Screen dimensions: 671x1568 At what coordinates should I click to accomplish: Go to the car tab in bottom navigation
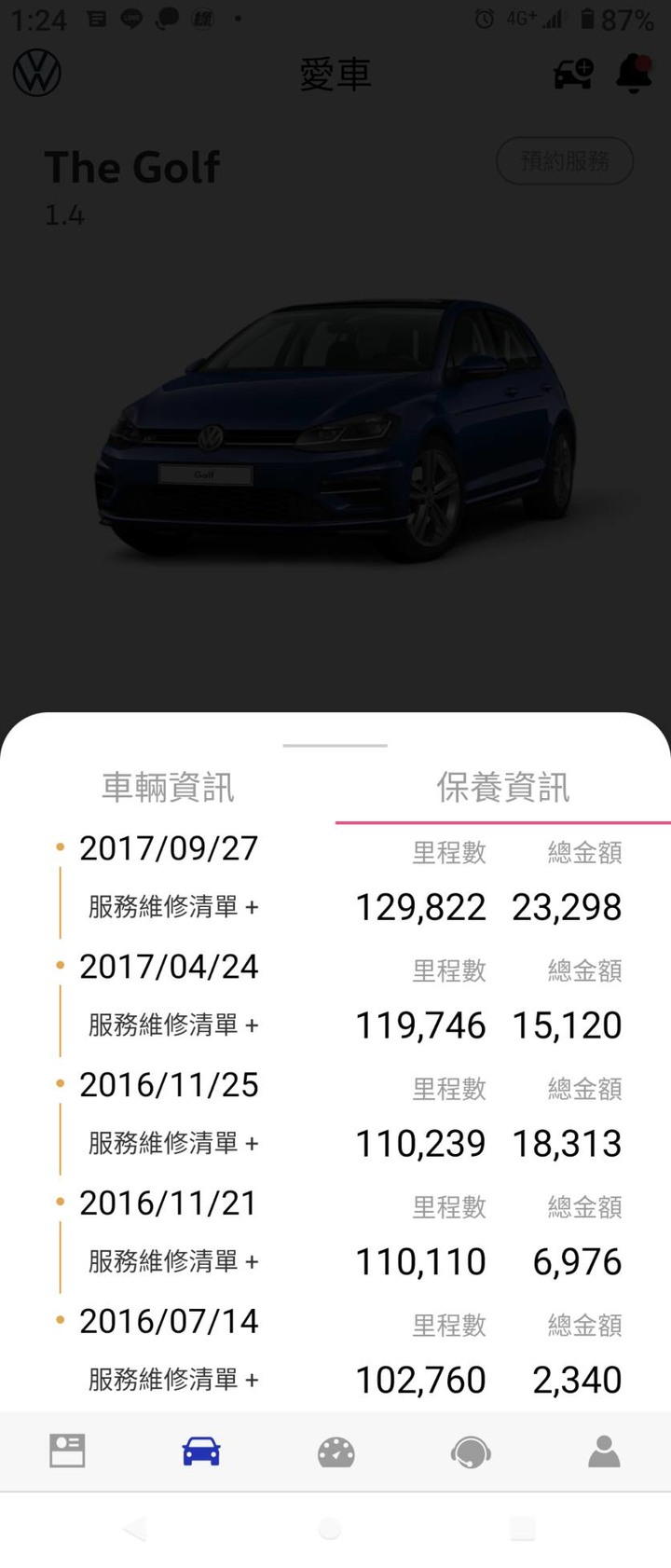(x=201, y=1451)
